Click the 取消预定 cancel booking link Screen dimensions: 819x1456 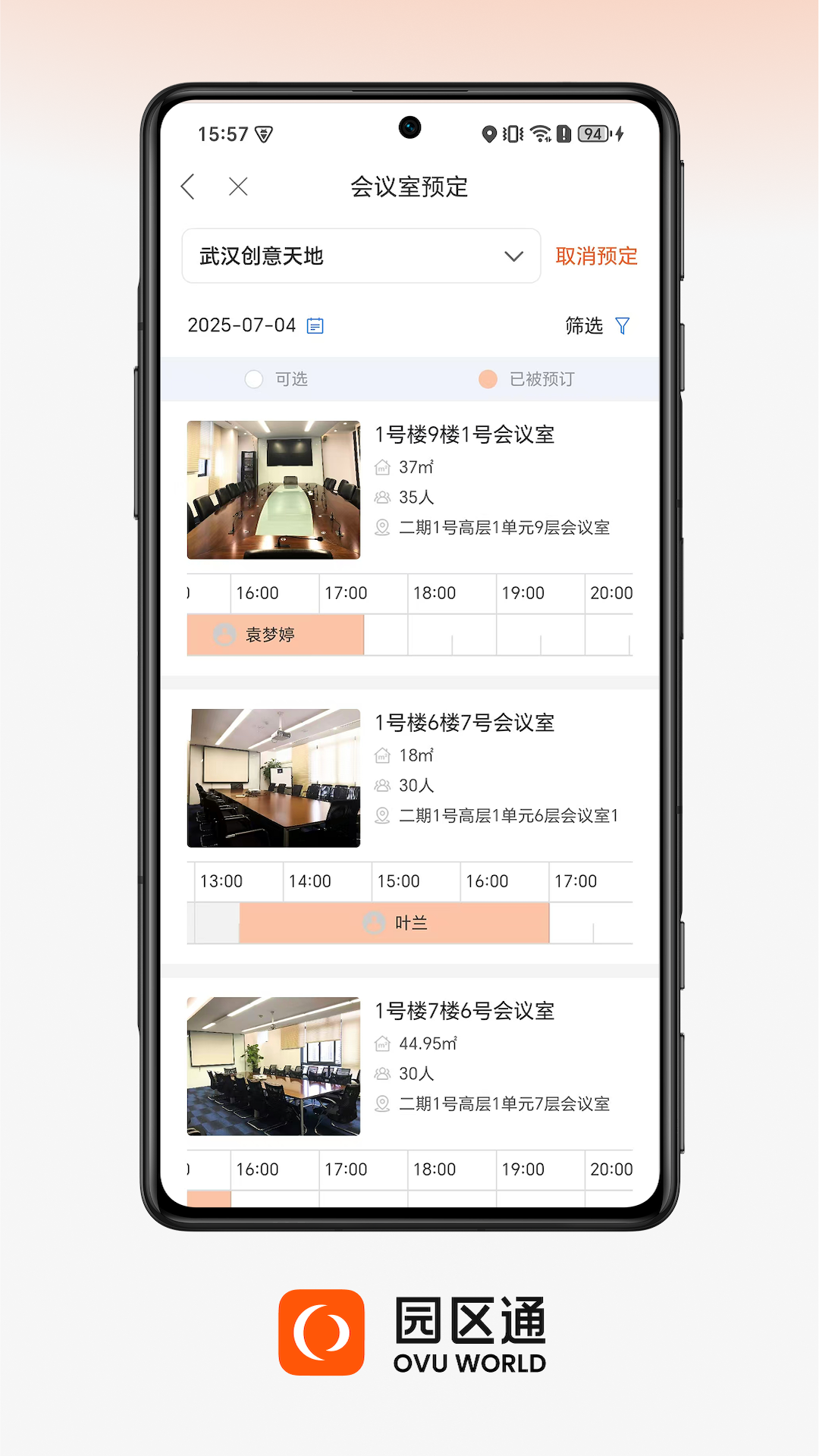click(x=597, y=256)
